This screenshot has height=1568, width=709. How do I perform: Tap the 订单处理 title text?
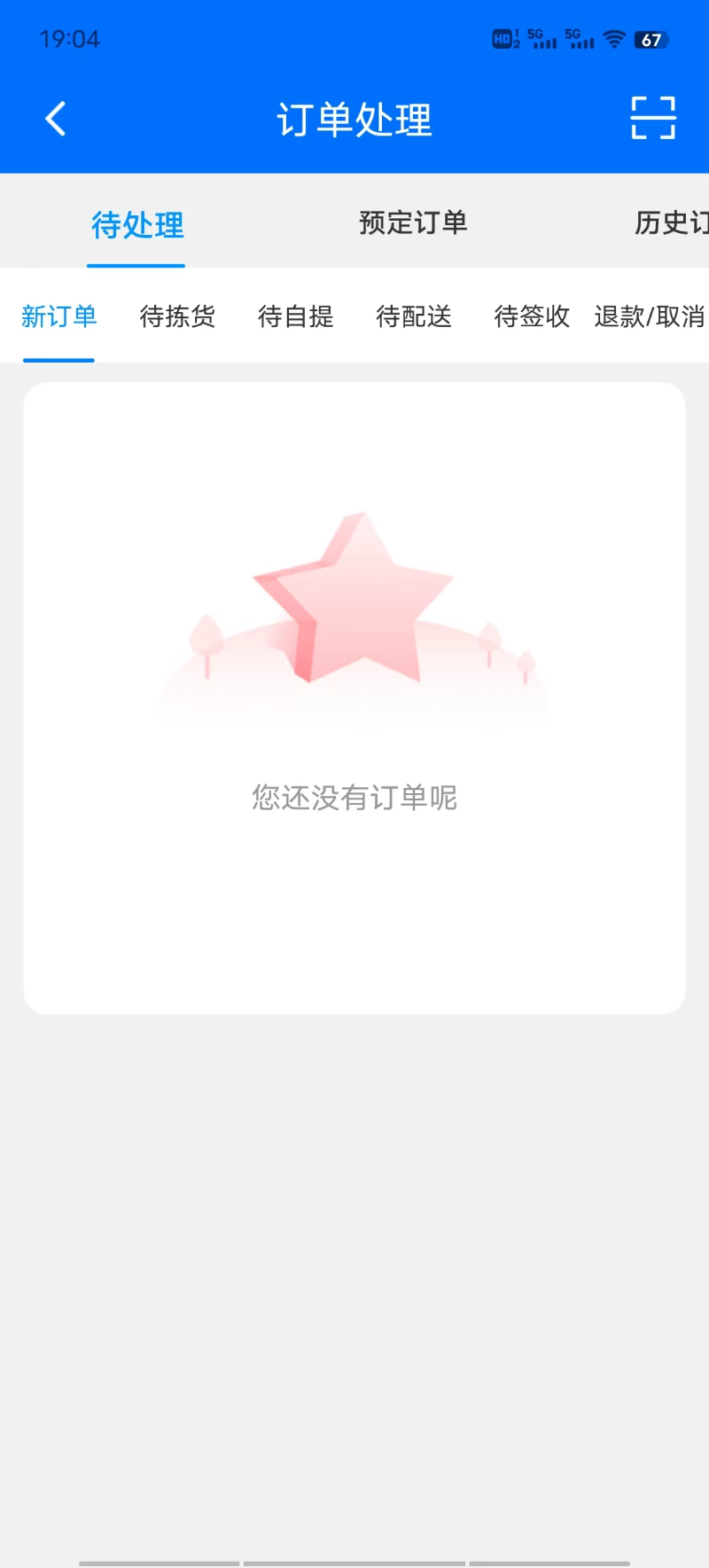pos(354,120)
